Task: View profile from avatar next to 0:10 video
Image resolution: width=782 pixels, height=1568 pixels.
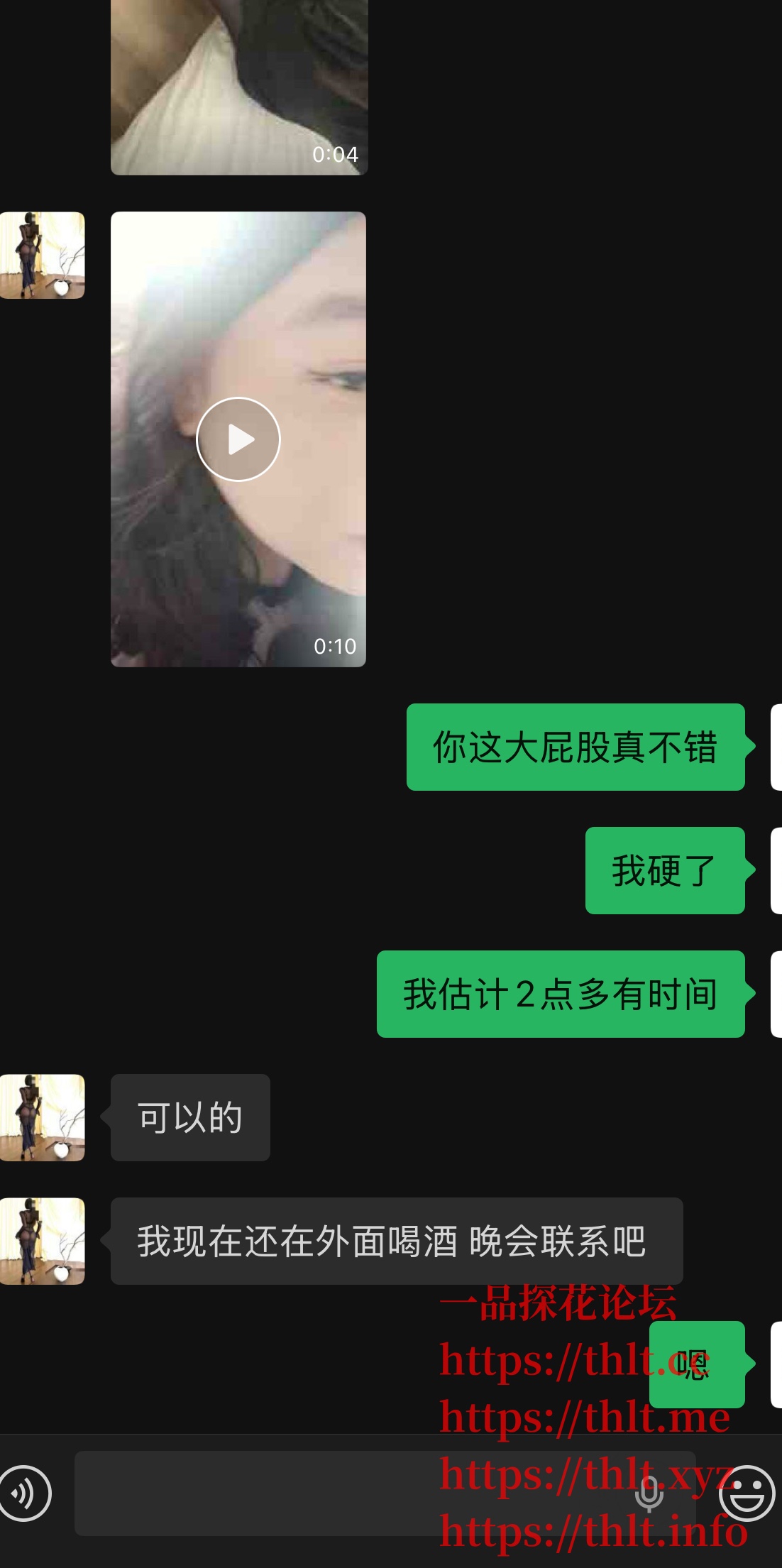Action: pos(43,256)
